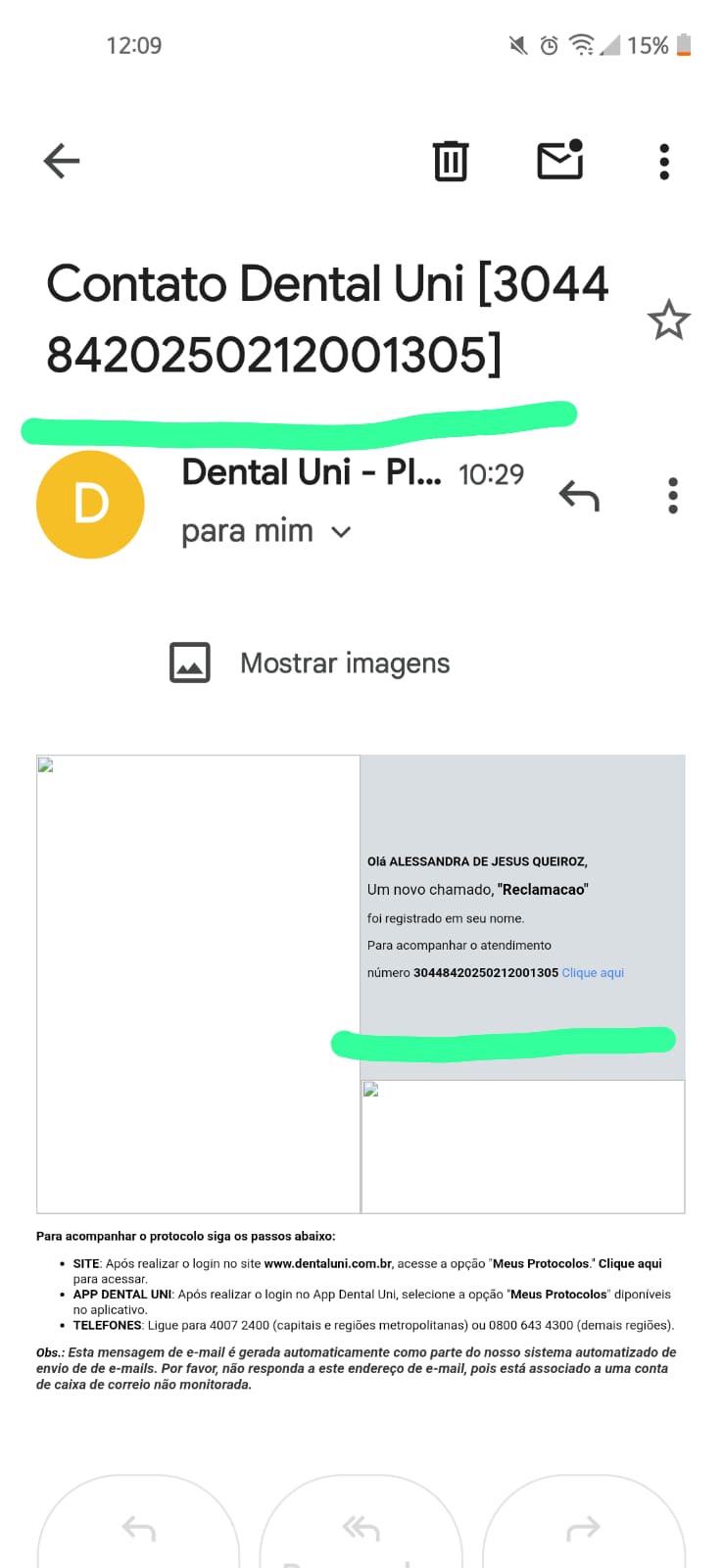The height and width of the screenshot is (1568, 723).
Task: Go back to the inbox
Action: coord(62,162)
